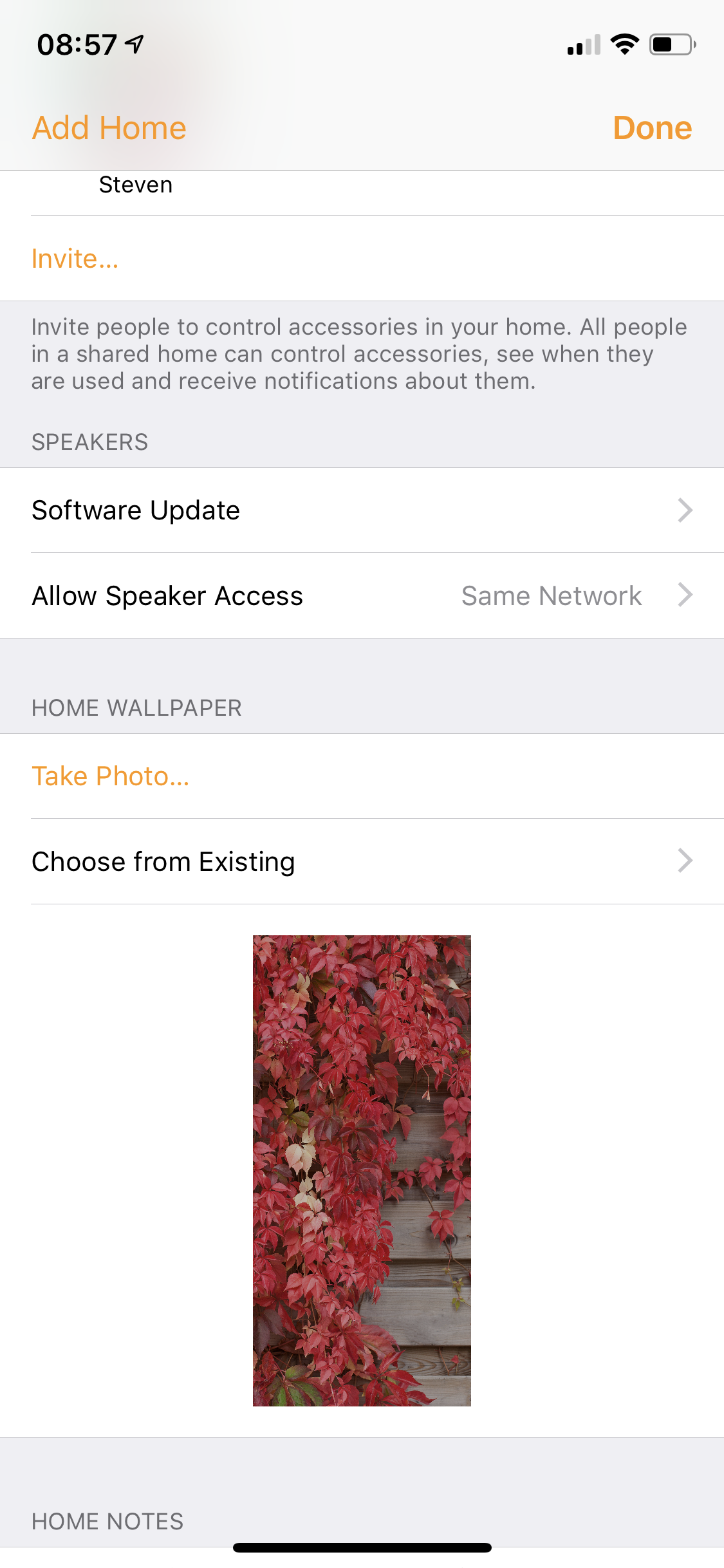Change Allow Speaker Access setting

coord(362,595)
